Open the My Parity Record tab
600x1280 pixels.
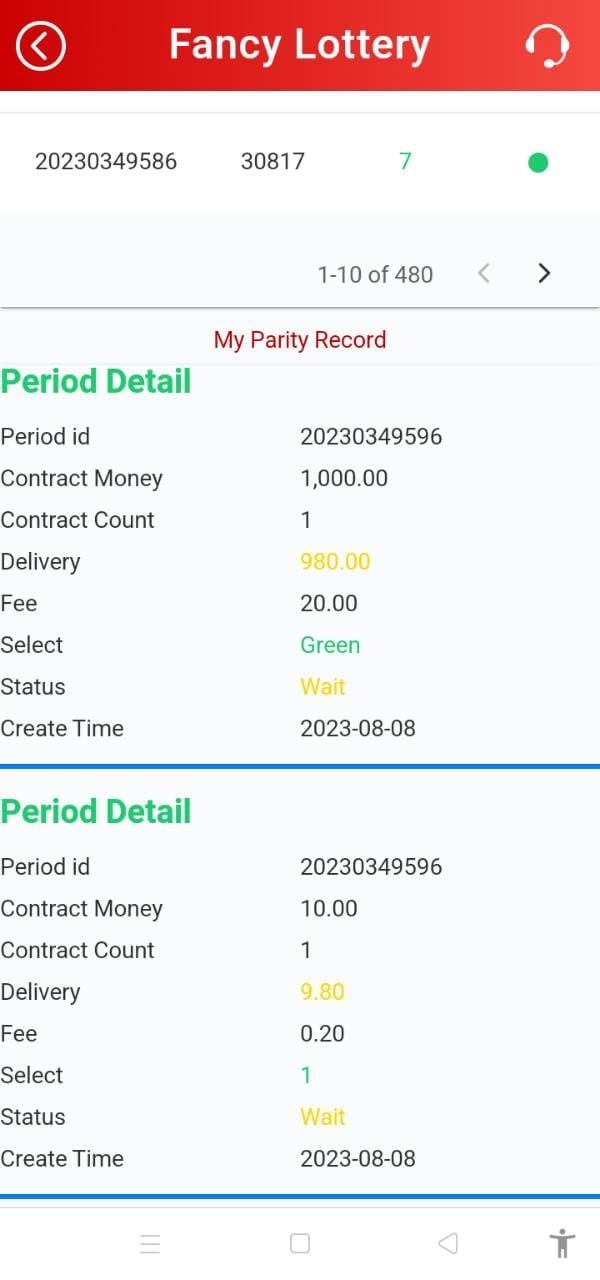click(x=300, y=340)
